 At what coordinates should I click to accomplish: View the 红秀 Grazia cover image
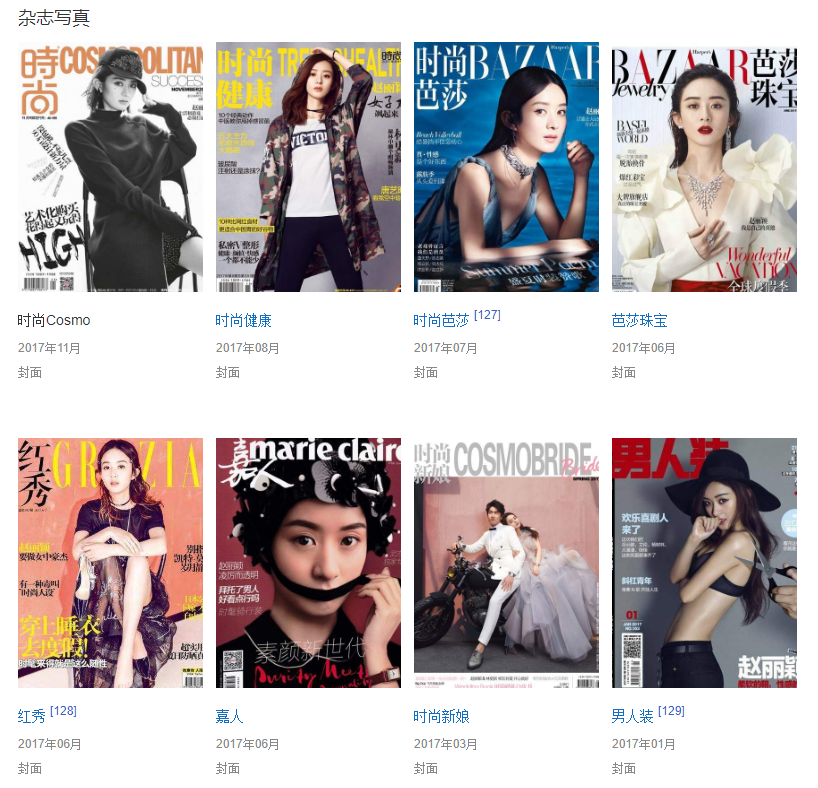tap(110, 563)
